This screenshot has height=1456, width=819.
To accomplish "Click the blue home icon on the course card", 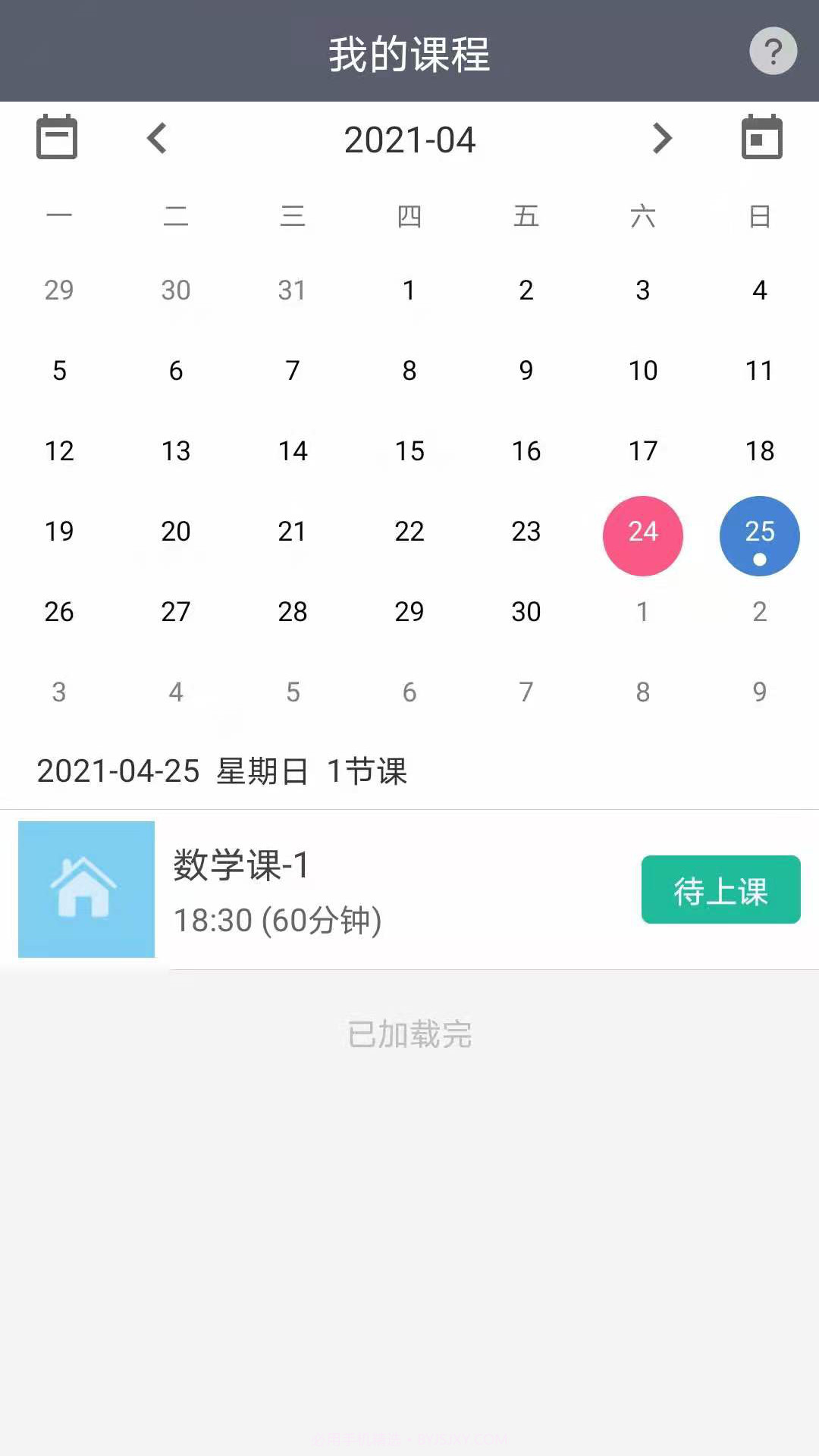I will pyautogui.click(x=86, y=889).
